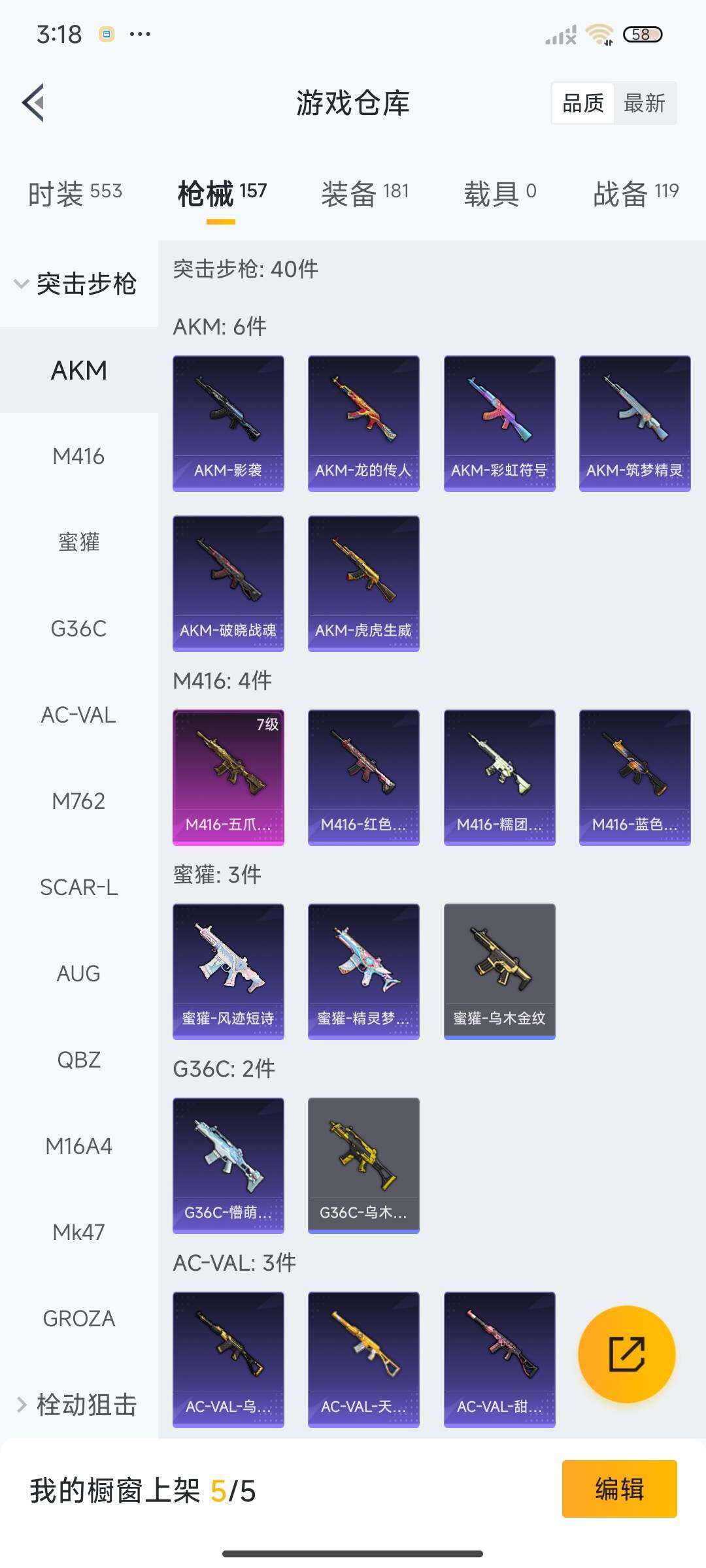Choose GROZA from the sidebar
The width and height of the screenshot is (706, 1568).
point(78,1318)
